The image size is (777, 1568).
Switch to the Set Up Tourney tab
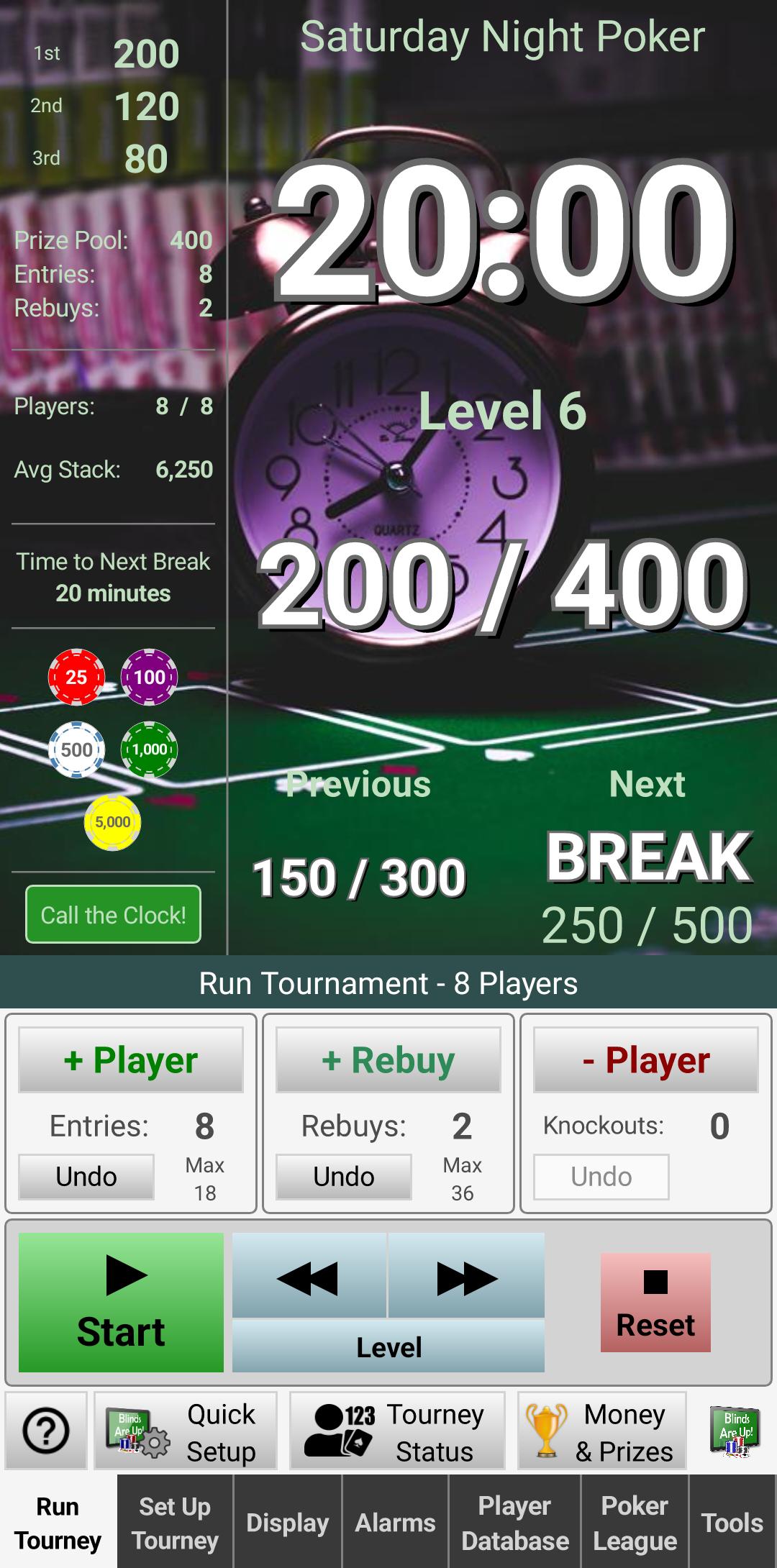[x=175, y=1522]
